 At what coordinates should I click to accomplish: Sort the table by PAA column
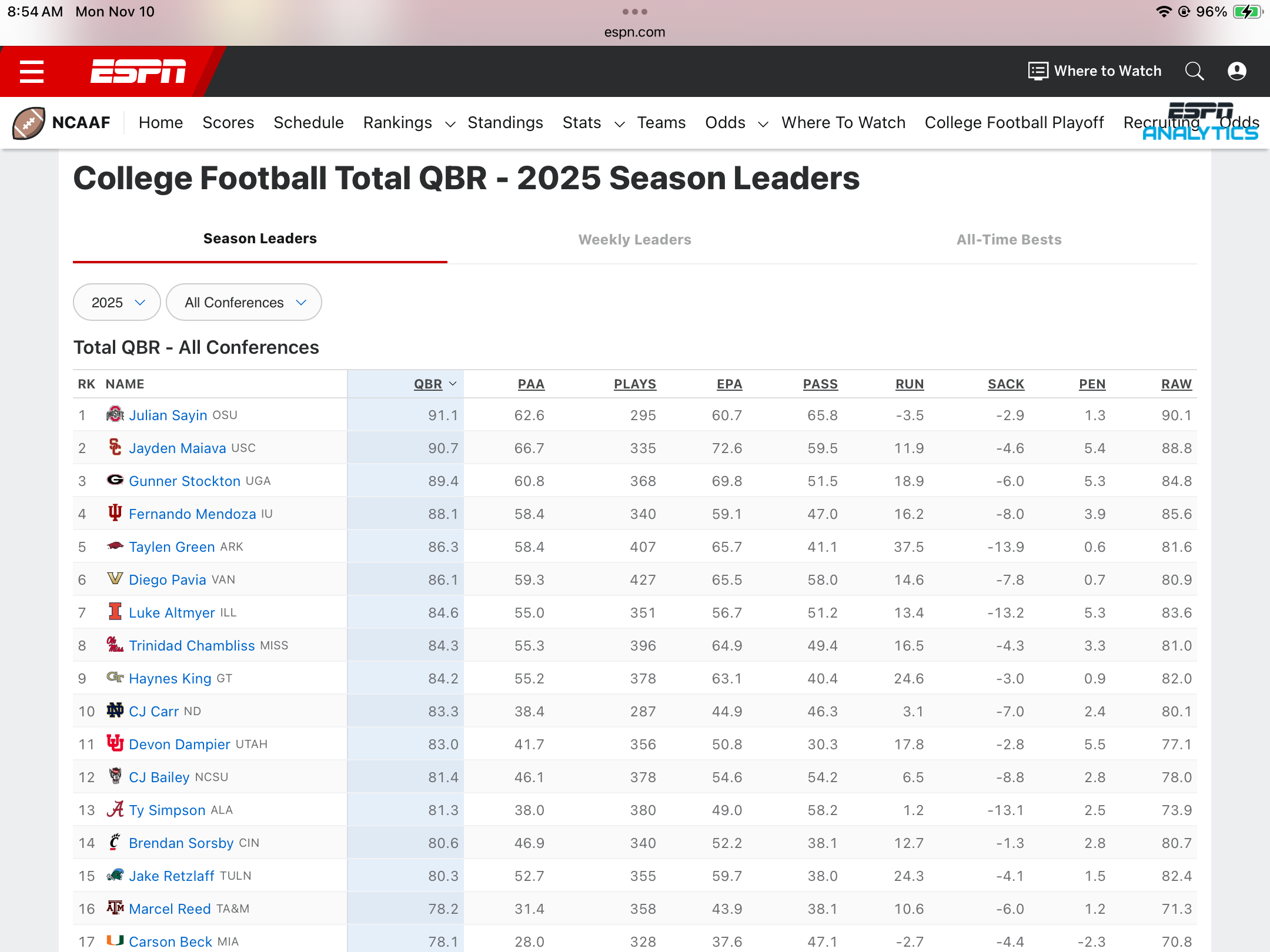(x=530, y=384)
